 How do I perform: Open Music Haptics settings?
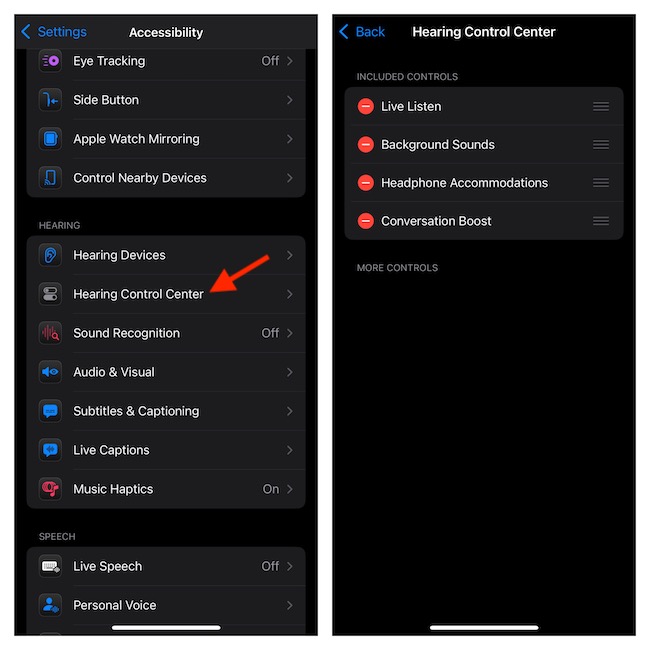(x=166, y=489)
